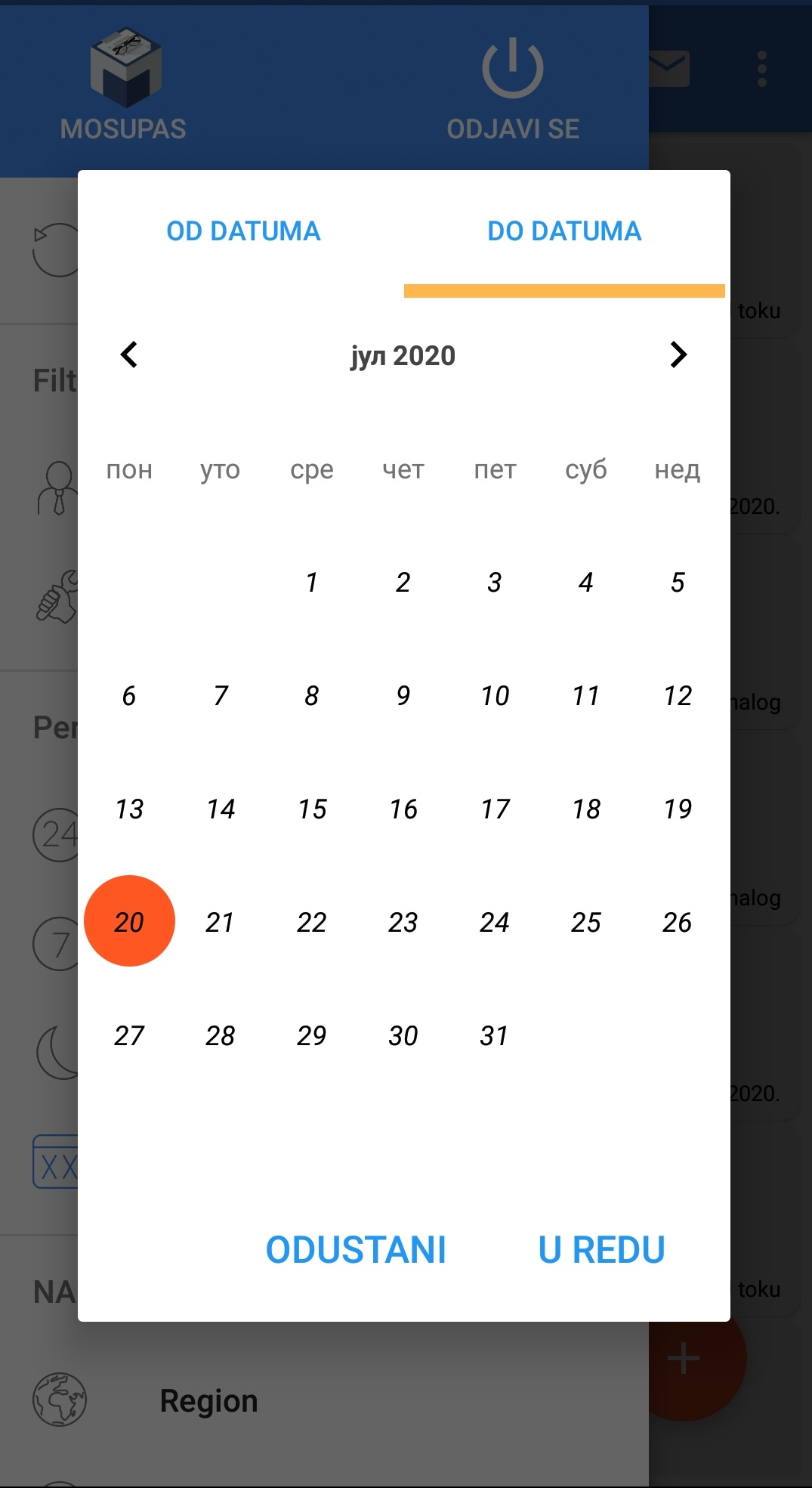812x1488 pixels.
Task: Pick day 5 in the calendar
Action: click(x=678, y=583)
